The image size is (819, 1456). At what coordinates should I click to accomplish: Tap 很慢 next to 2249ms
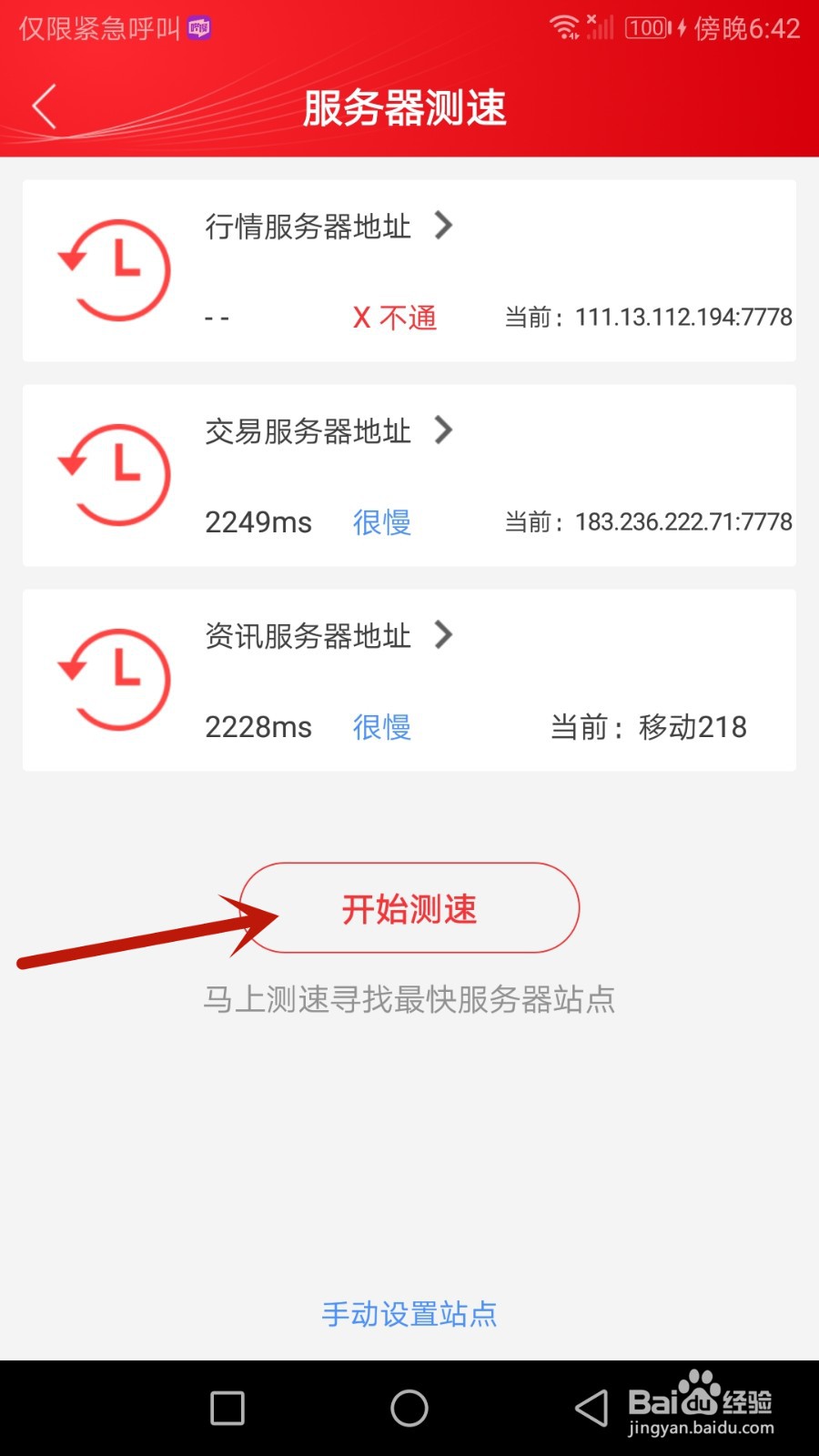[381, 522]
